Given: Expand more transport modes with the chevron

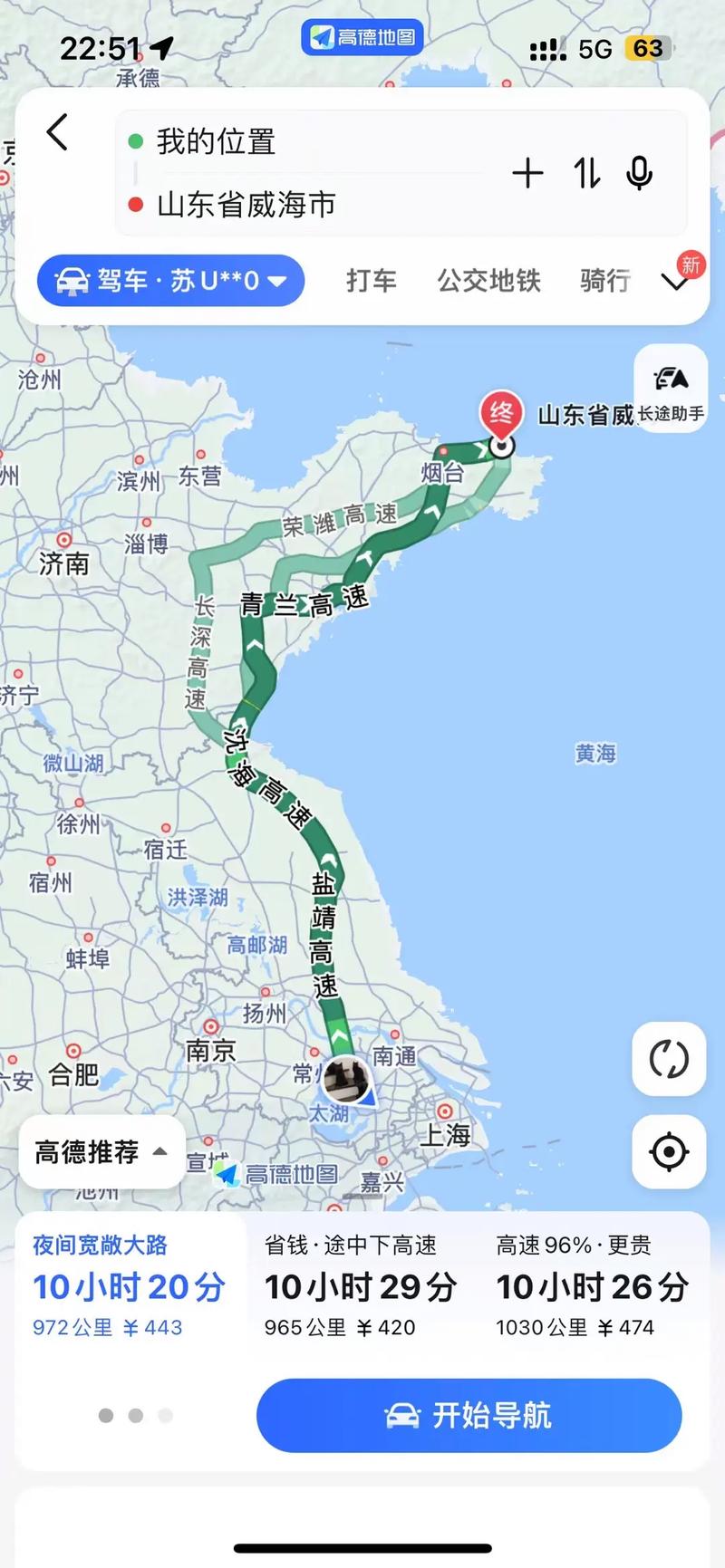Looking at the screenshot, I should (x=674, y=281).
